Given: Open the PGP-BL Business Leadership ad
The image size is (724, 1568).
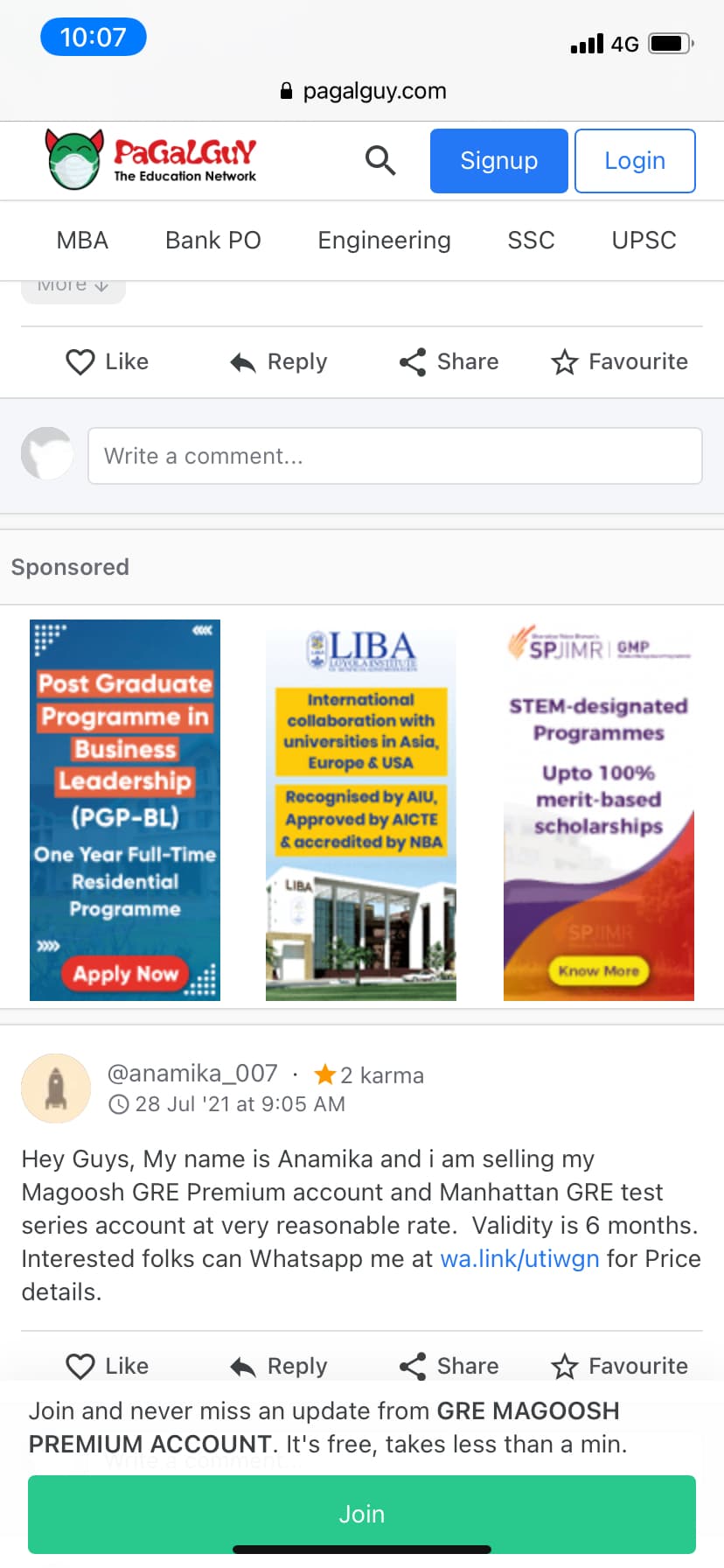Looking at the screenshot, I should tap(125, 809).
